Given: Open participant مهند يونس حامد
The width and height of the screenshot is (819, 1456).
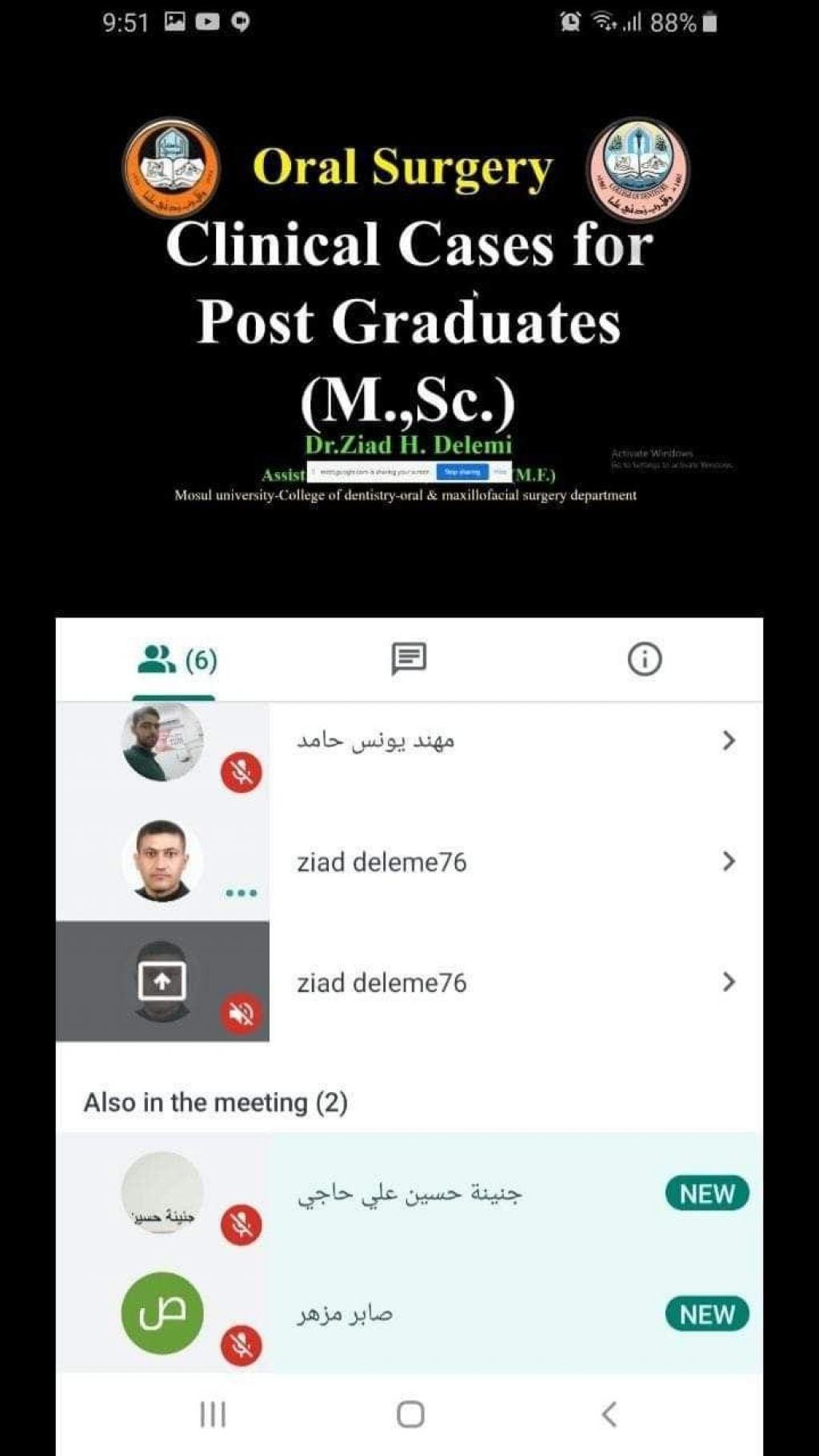Looking at the screenshot, I should point(512,741).
